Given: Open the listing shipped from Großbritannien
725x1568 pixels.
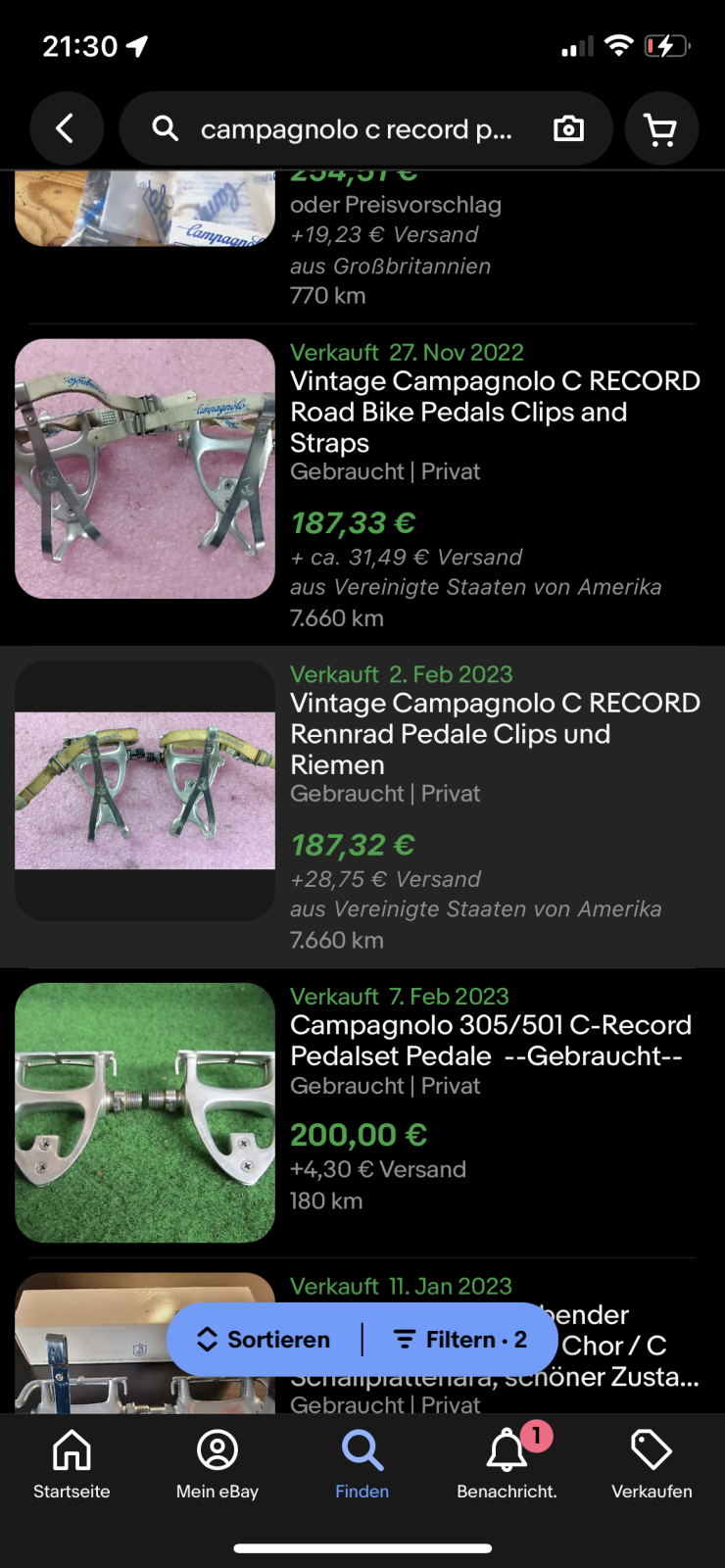Looking at the screenshot, I should tap(392, 250).
